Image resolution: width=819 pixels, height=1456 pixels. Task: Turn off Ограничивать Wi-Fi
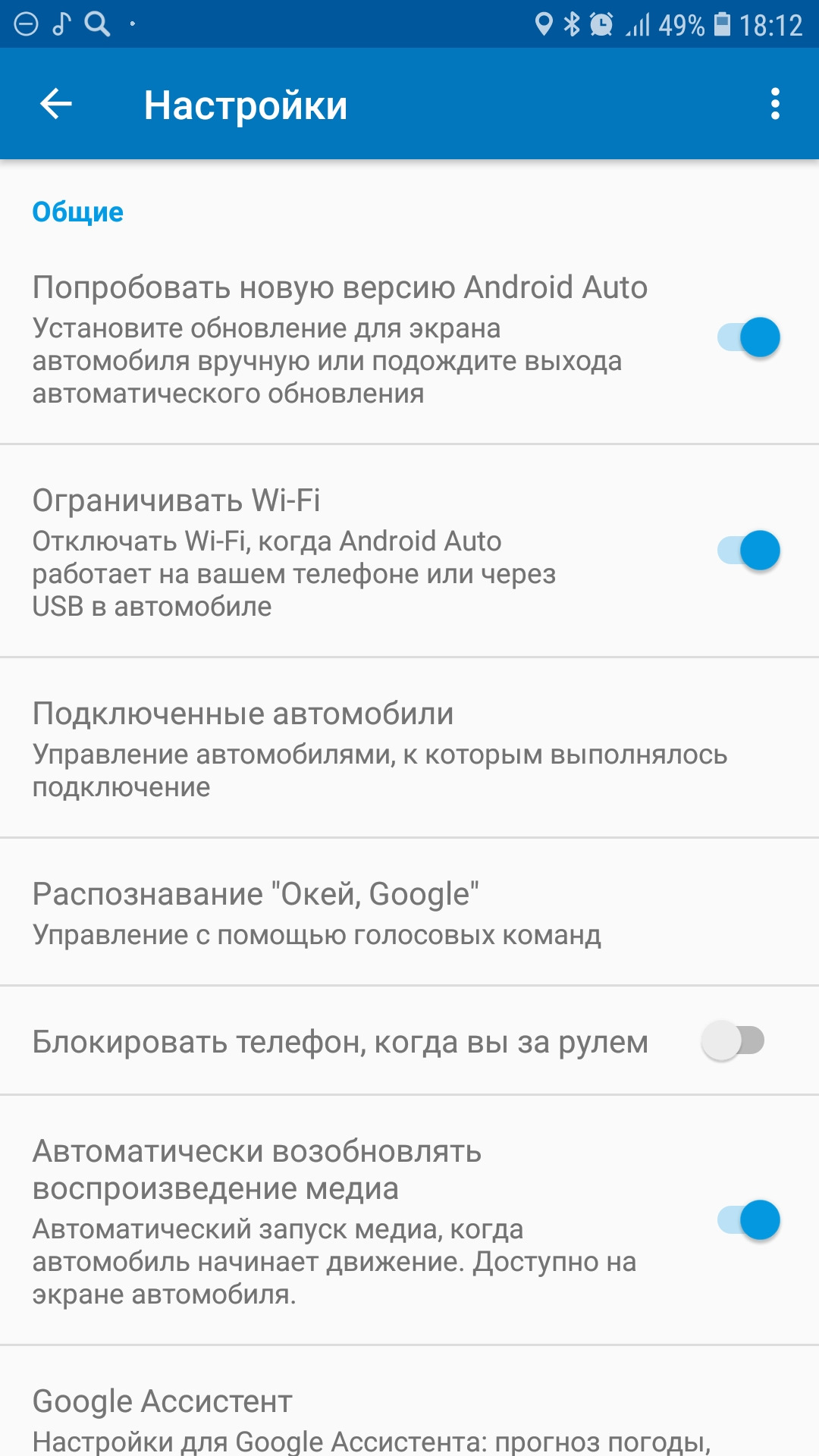[x=748, y=551]
